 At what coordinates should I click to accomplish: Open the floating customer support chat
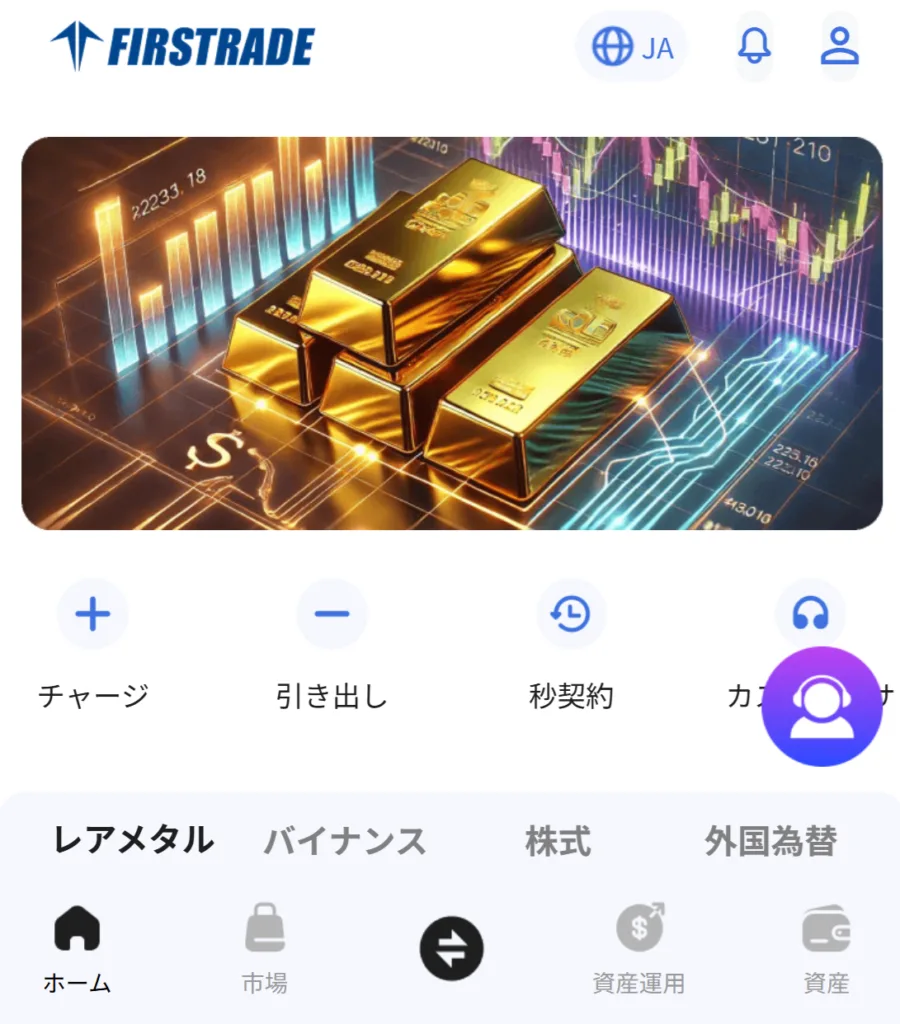[822, 706]
